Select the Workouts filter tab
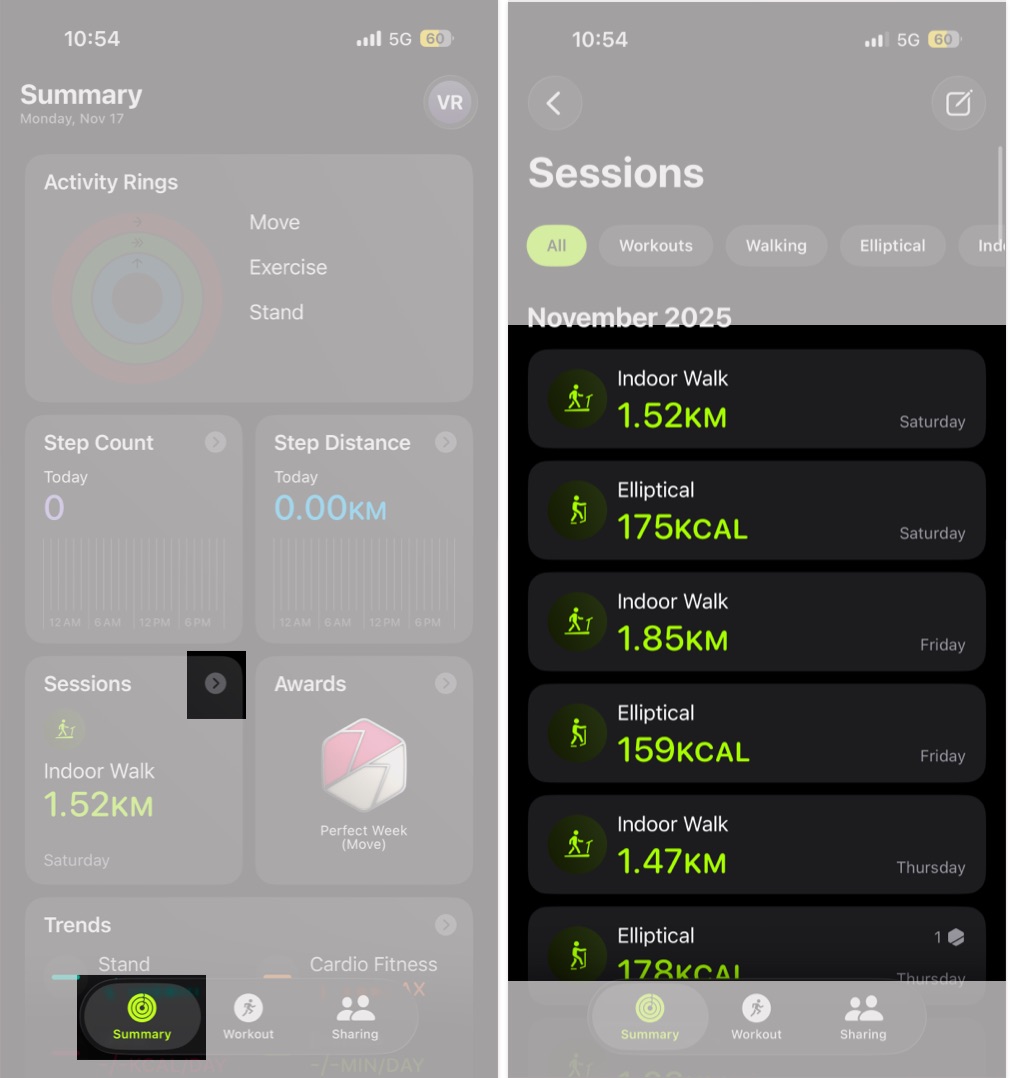1010x1078 pixels. tap(655, 245)
